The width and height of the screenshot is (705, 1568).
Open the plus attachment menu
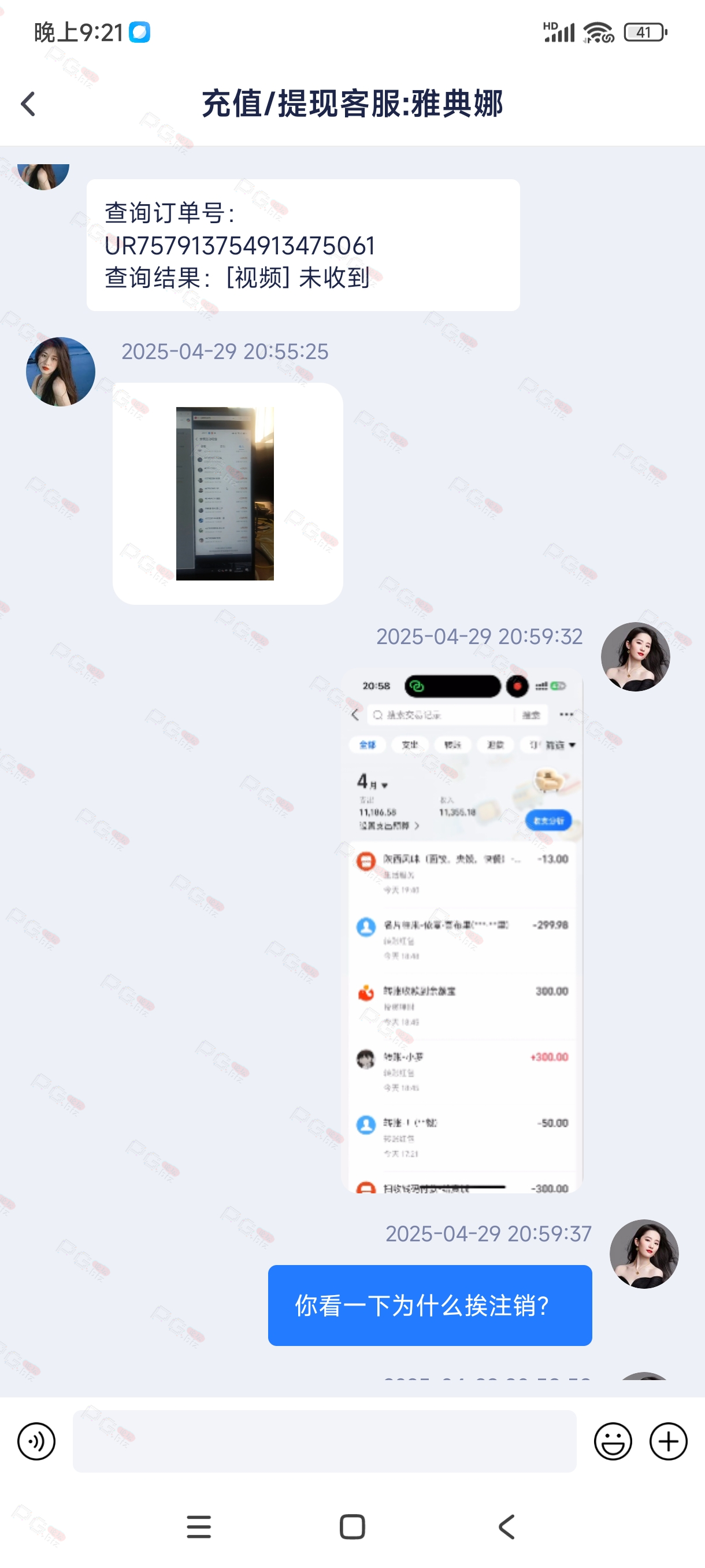[x=669, y=1441]
